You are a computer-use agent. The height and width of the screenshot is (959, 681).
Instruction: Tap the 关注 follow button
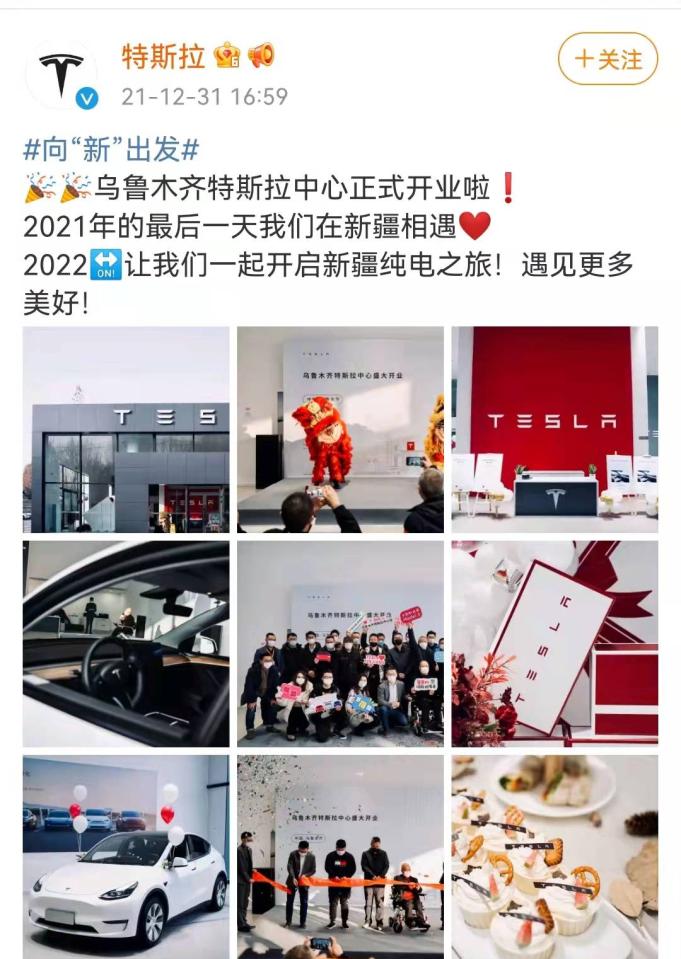pos(608,60)
